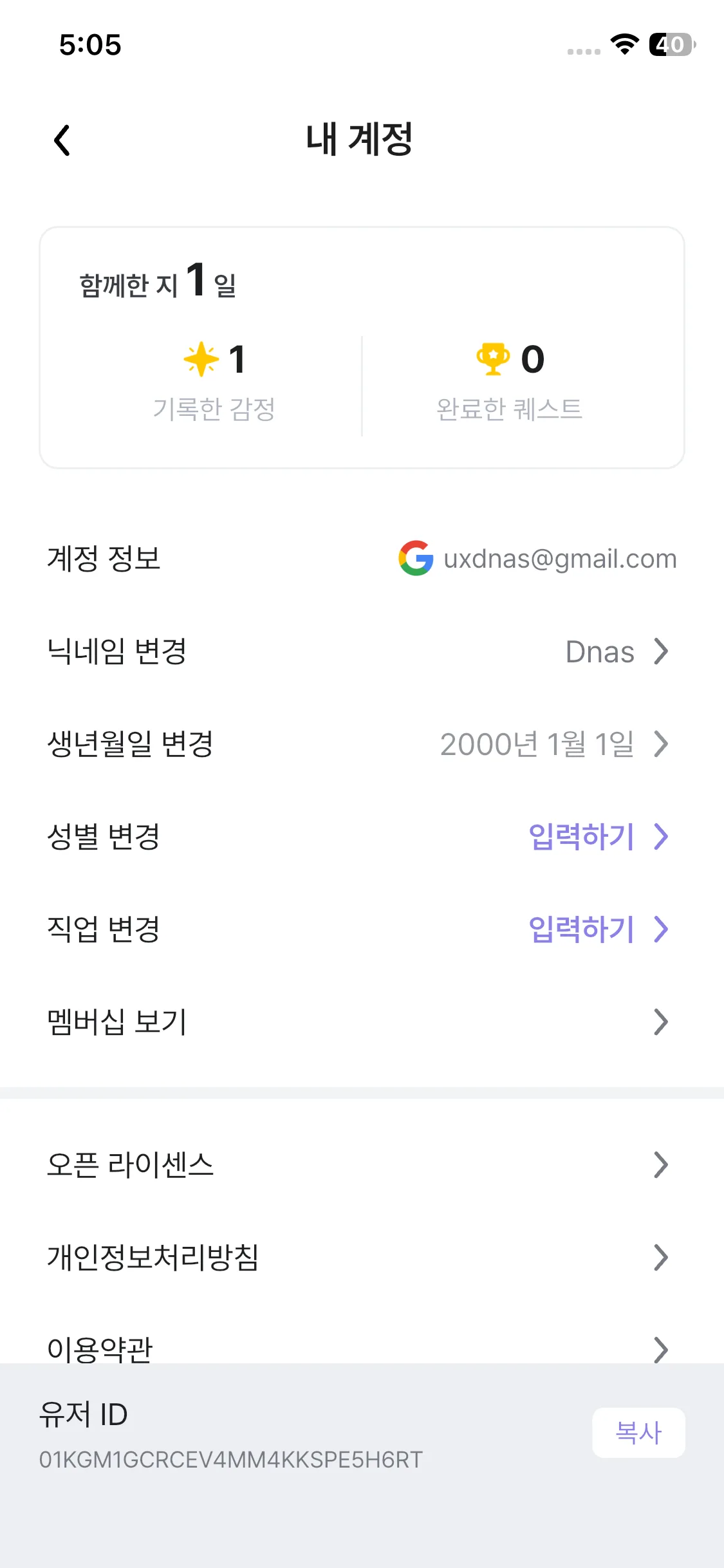
Task: View membership via 멤버십 보기
Action: point(360,1022)
